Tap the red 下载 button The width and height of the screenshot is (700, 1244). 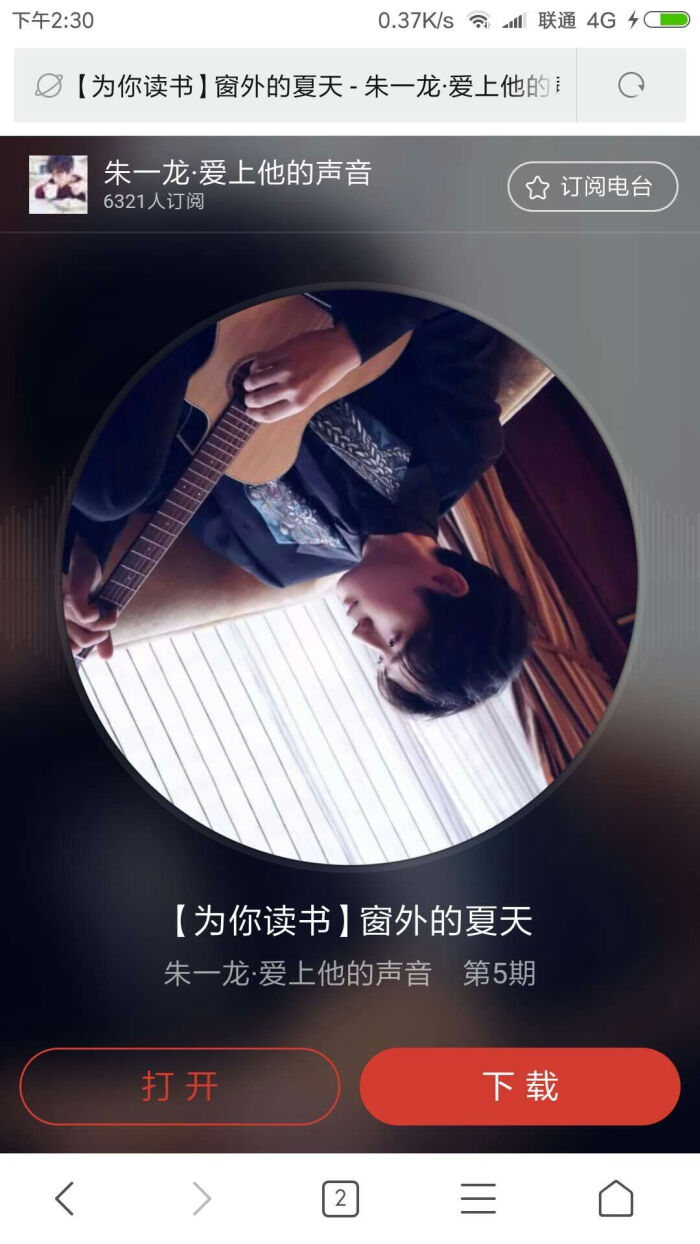520,1086
